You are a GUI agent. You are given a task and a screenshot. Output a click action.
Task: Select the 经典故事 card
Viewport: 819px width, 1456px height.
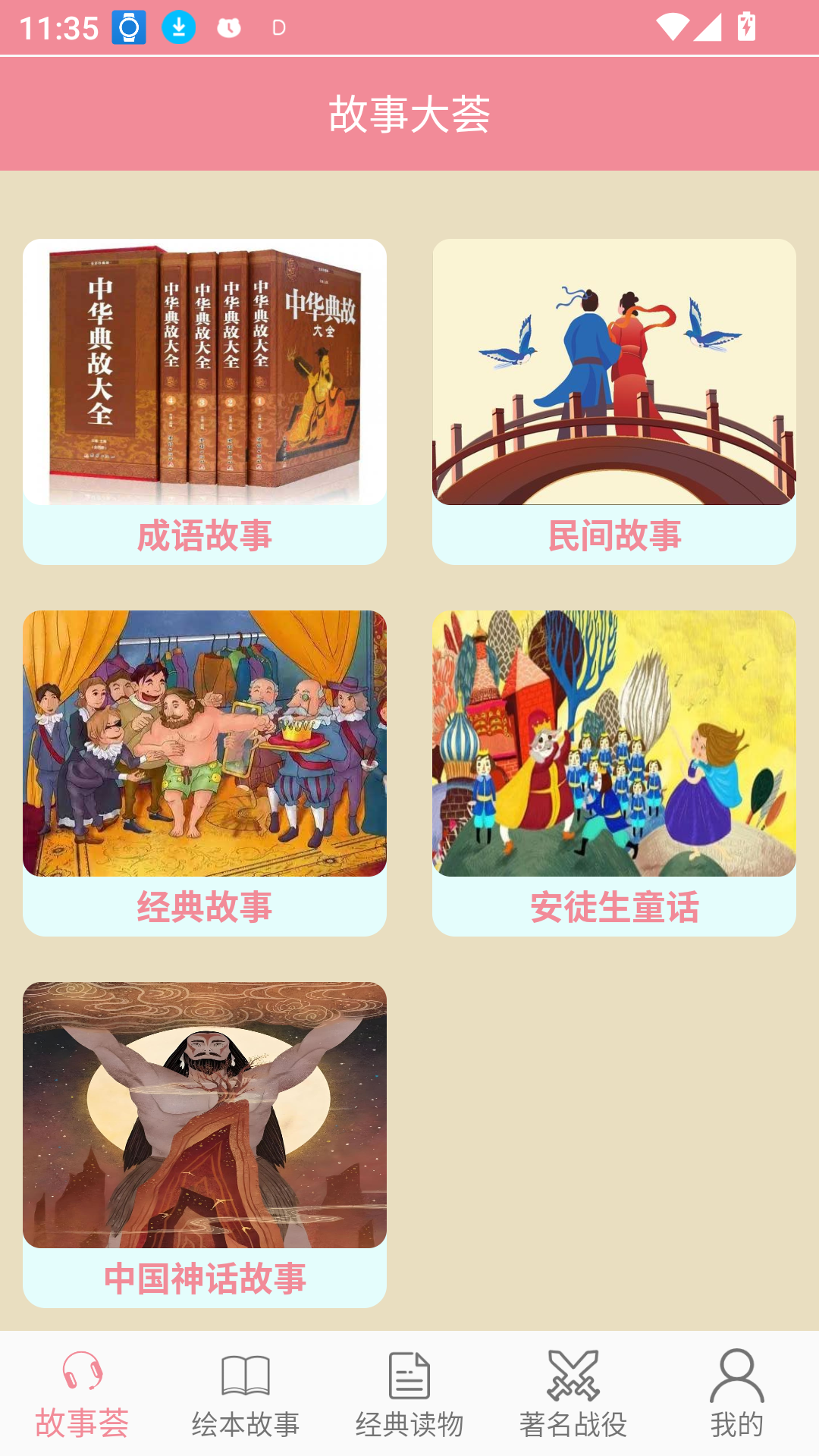(x=205, y=773)
